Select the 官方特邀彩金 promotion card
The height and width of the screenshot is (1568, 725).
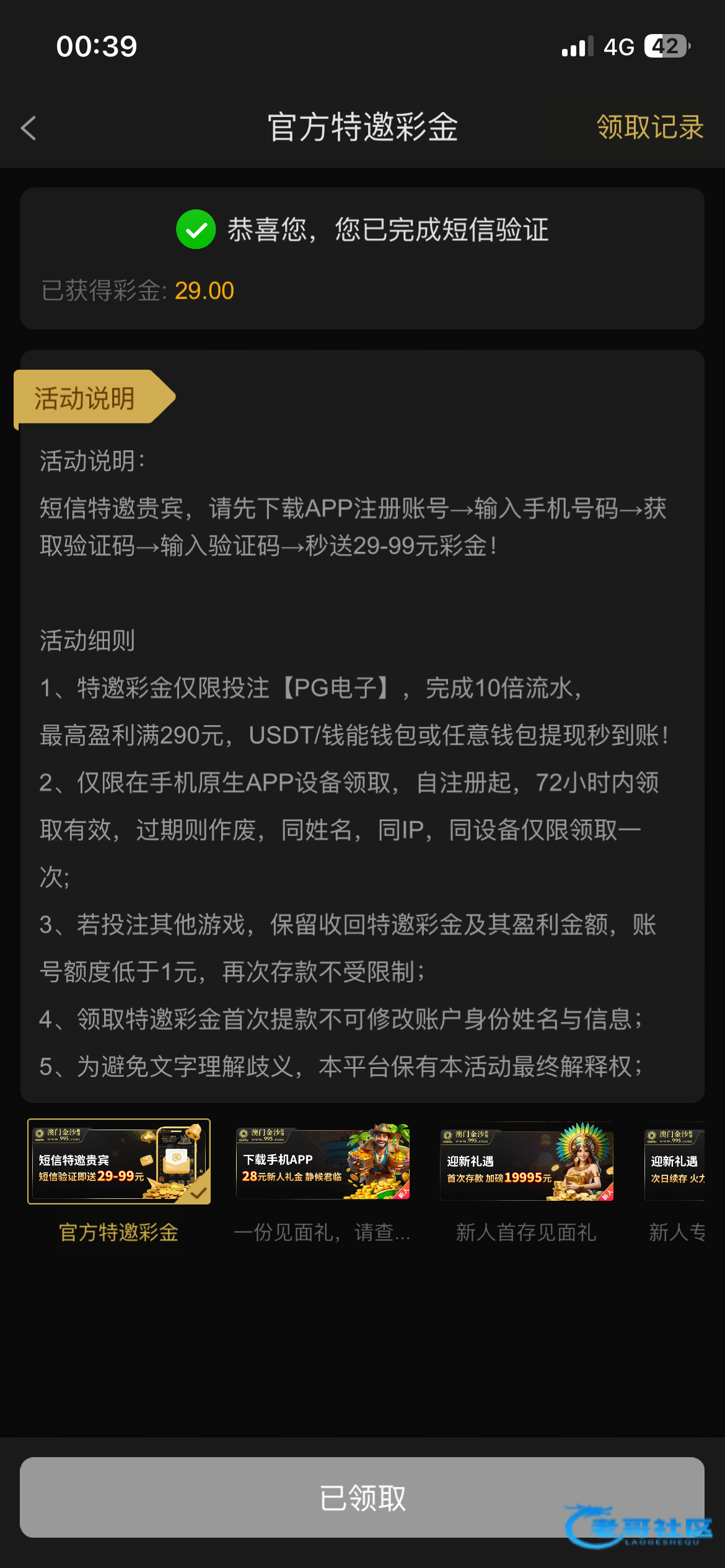pos(119,1162)
